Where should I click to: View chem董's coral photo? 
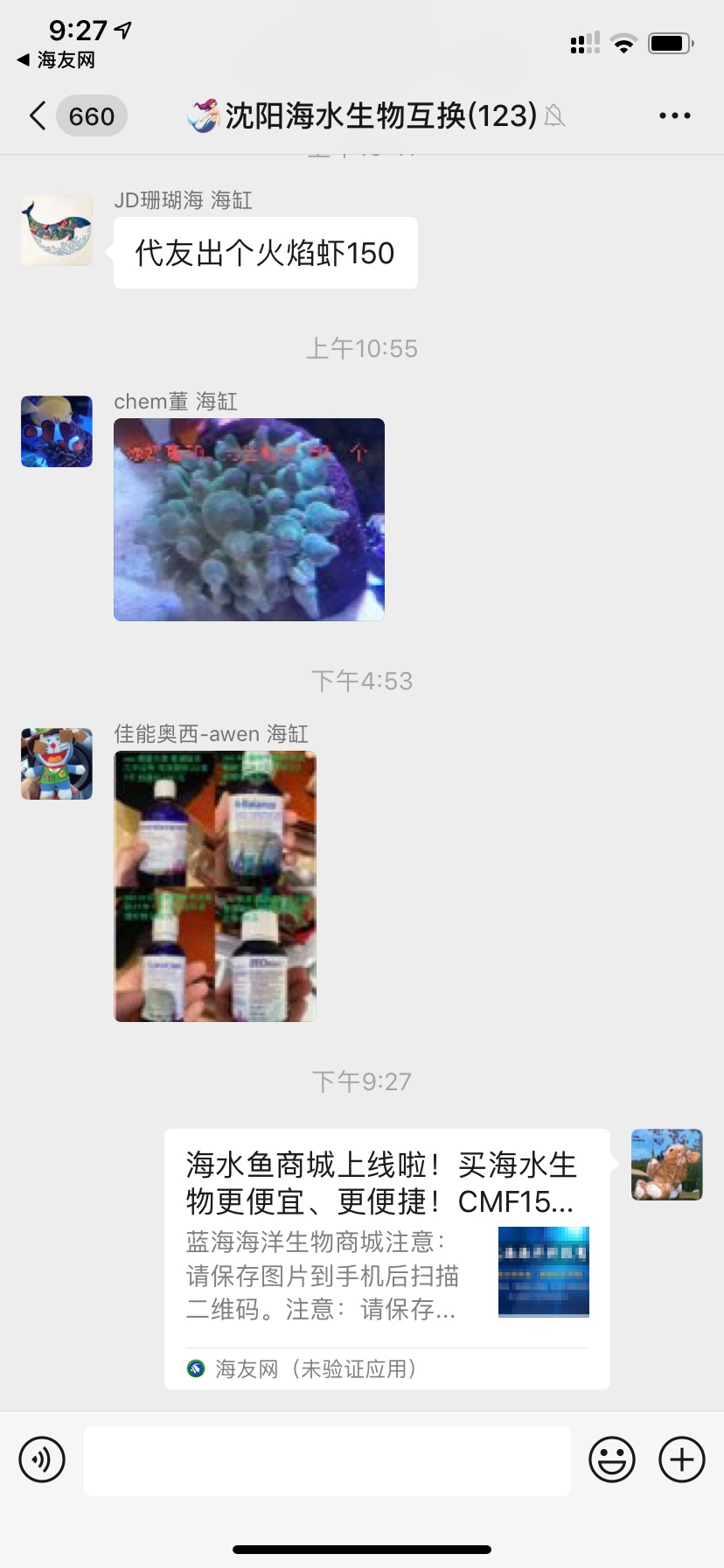[x=249, y=520]
